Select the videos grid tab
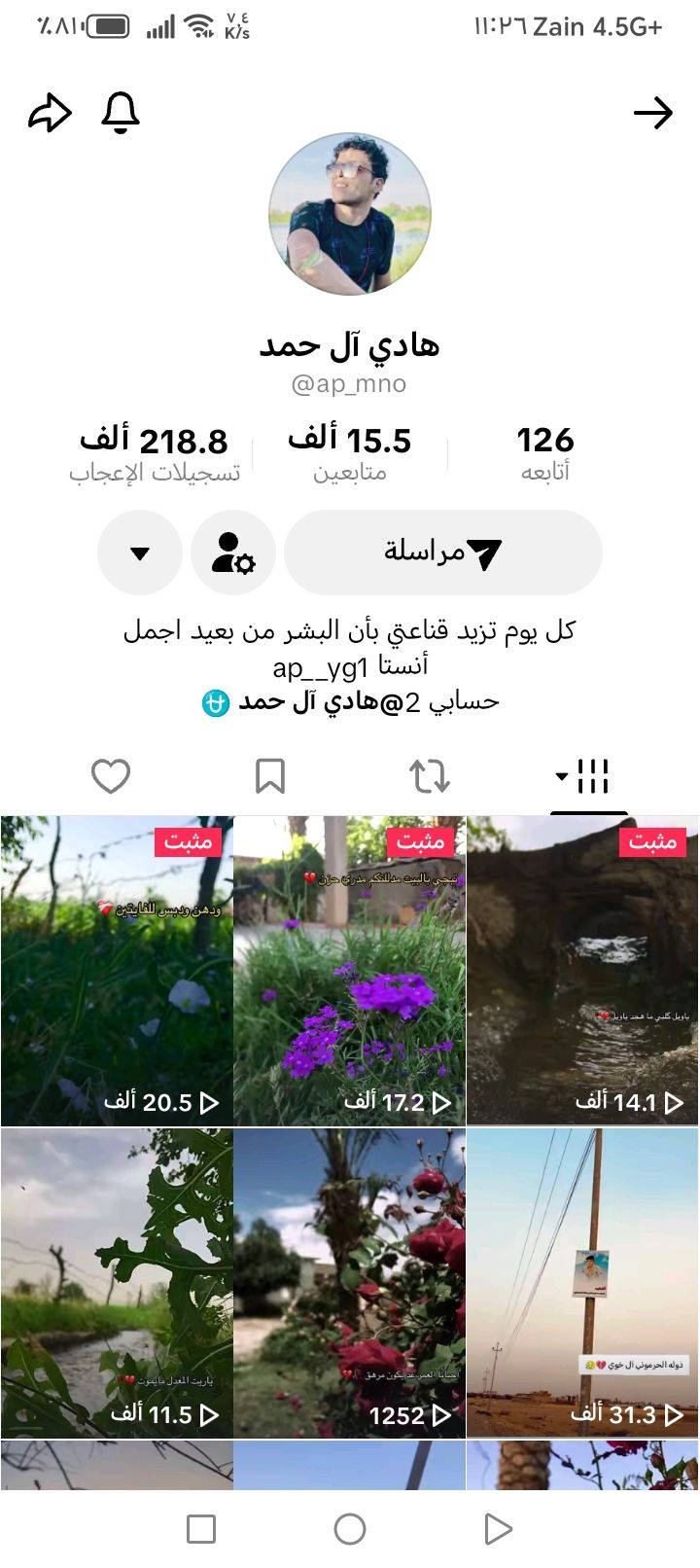The height and width of the screenshot is (1568, 700). [588, 776]
